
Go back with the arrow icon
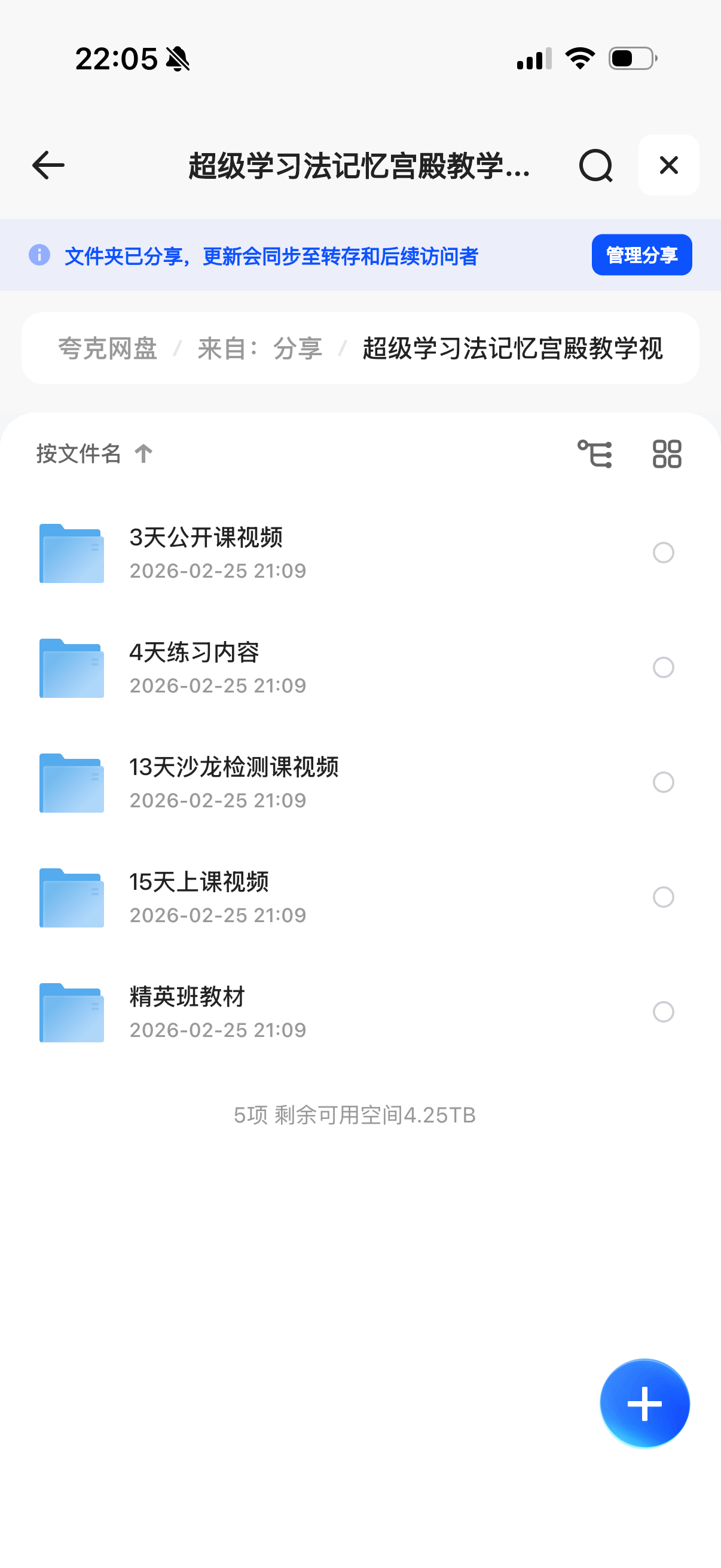click(48, 165)
